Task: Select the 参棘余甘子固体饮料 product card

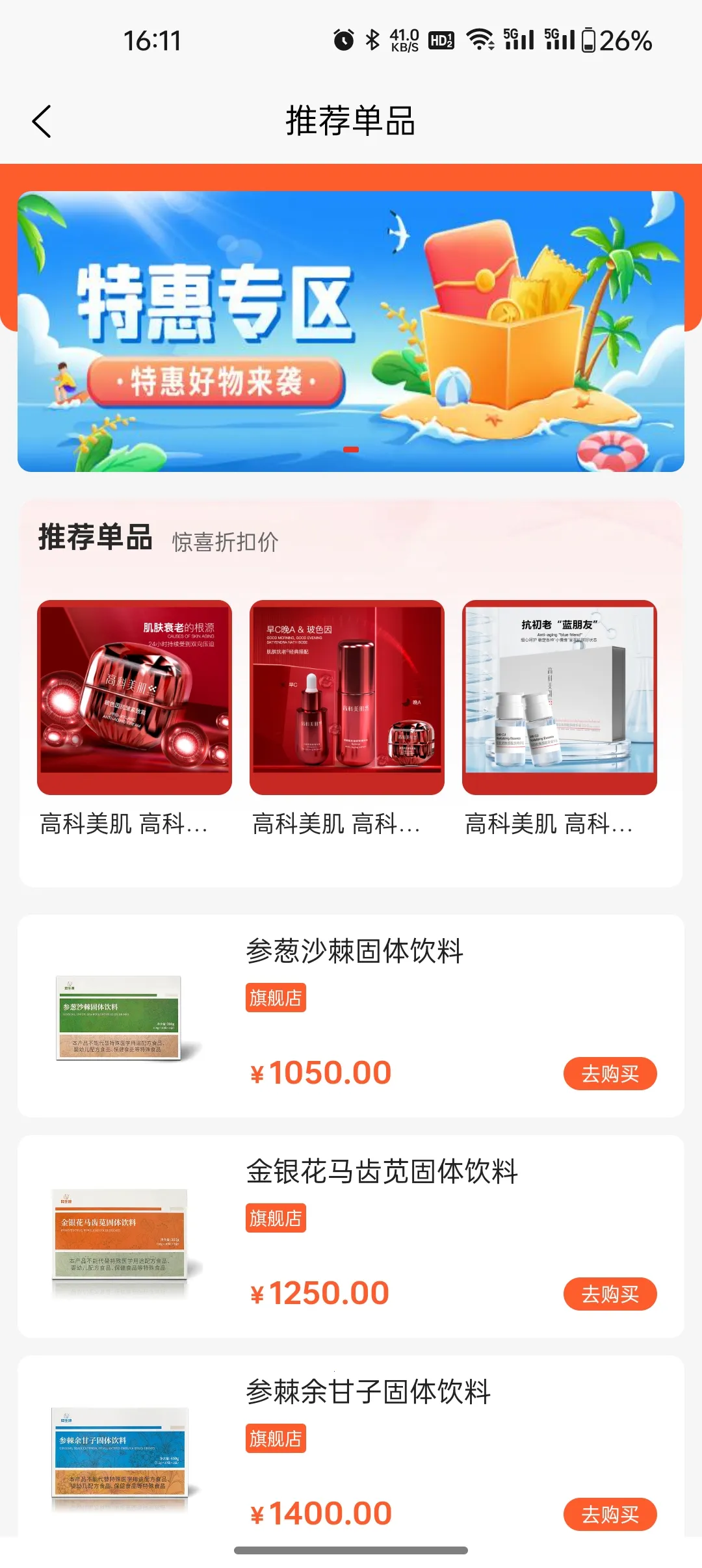Action: coord(368,1392)
